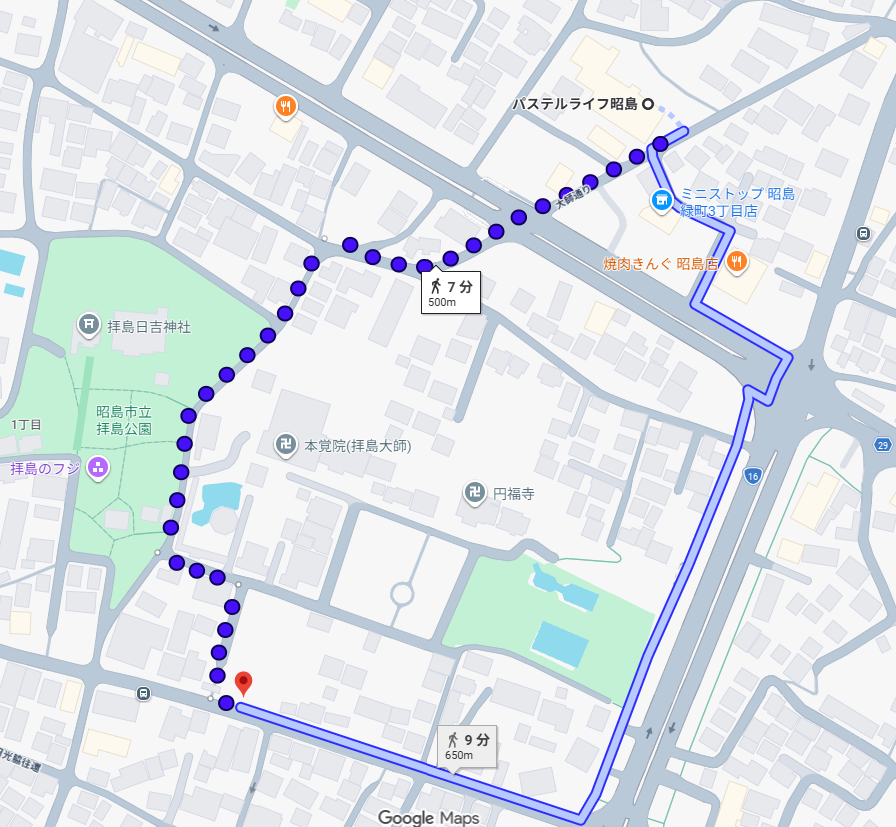896x827 pixels.
Task: Select the 9 分 650m alternate route label
Action: pyautogui.click(x=468, y=746)
